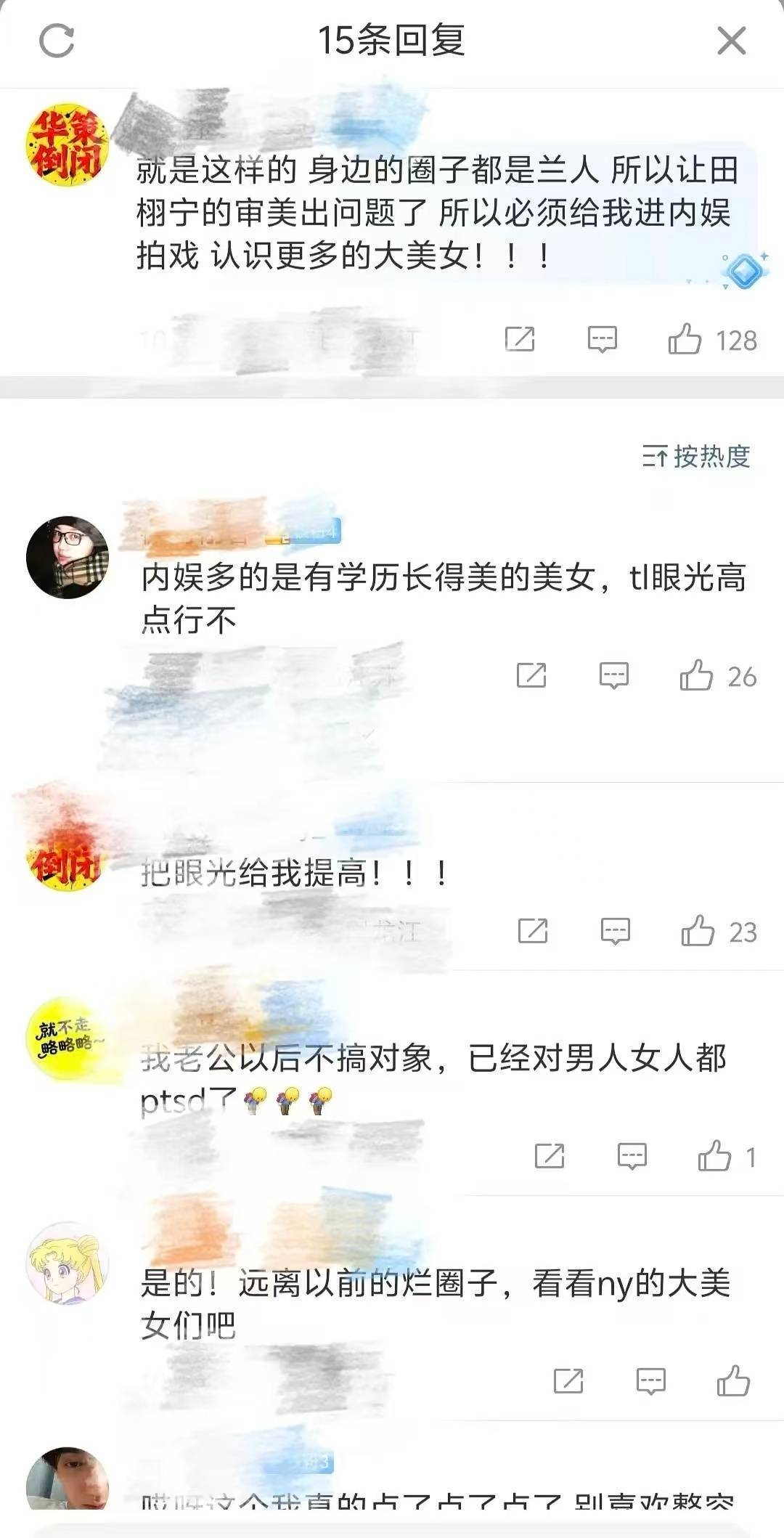784x1538 pixels.
Task: Open the glasses-wearing avatar's profile
Action: pos(67,557)
